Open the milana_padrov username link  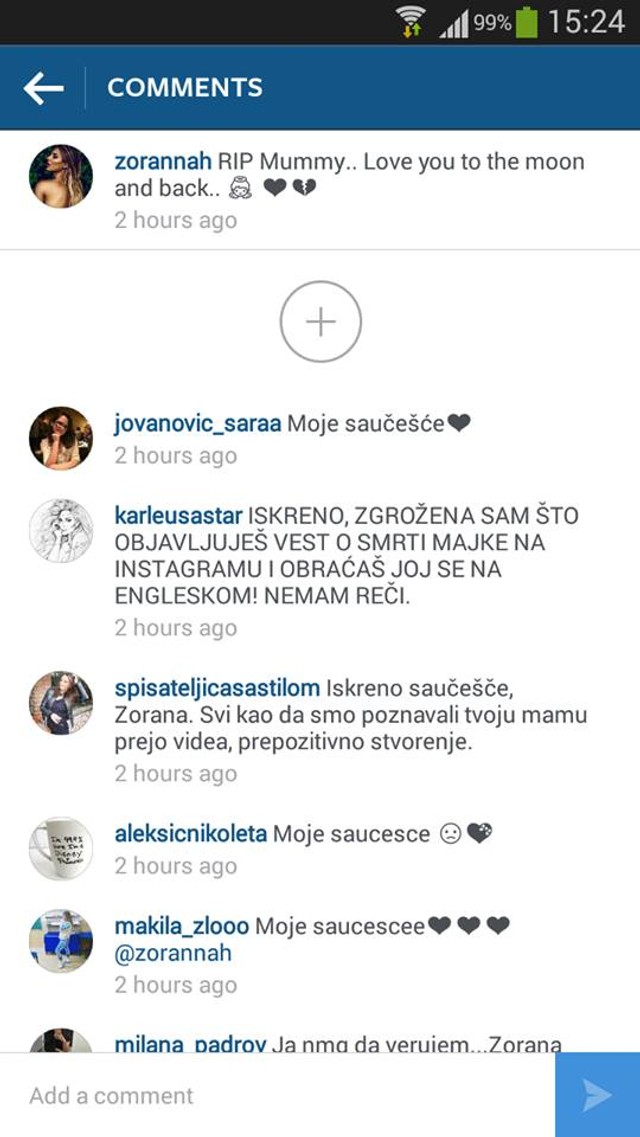[190, 1044]
